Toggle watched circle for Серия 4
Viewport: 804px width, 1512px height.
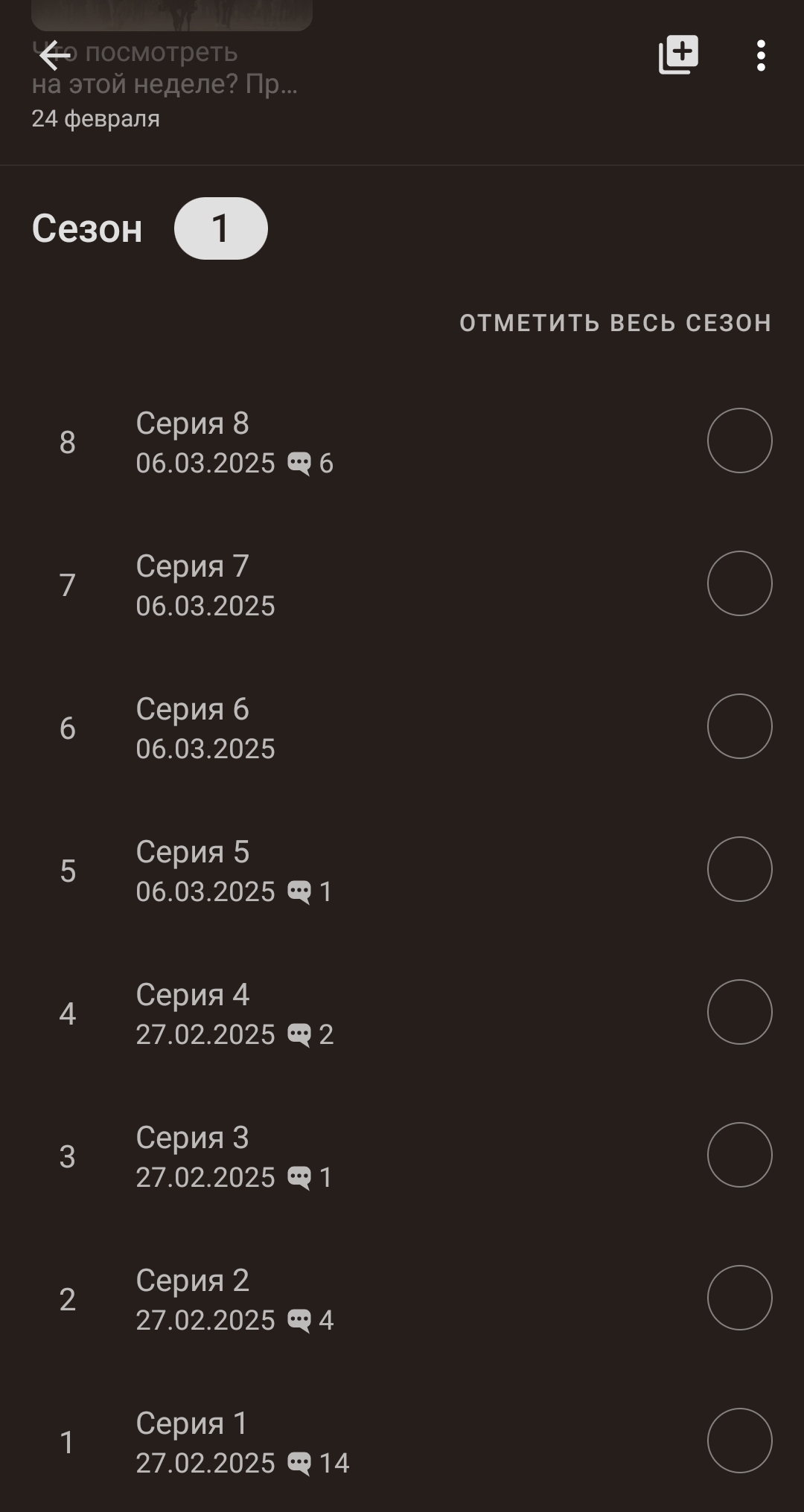[x=739, y=1012]
